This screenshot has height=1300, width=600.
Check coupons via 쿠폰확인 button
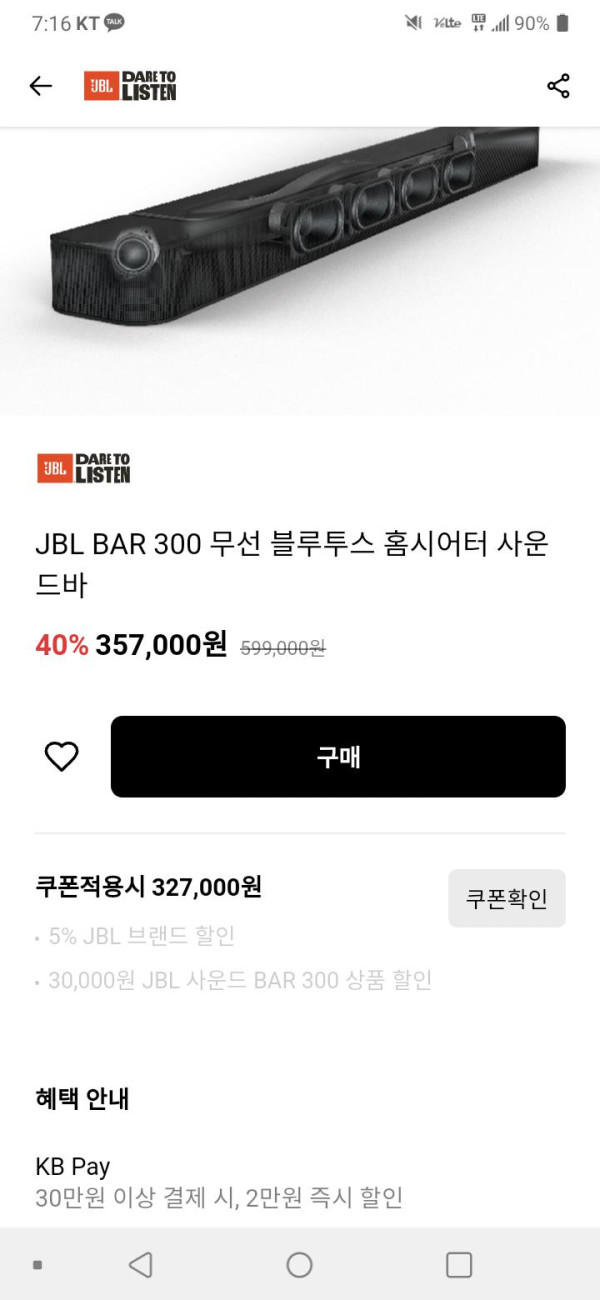(506, 898)
